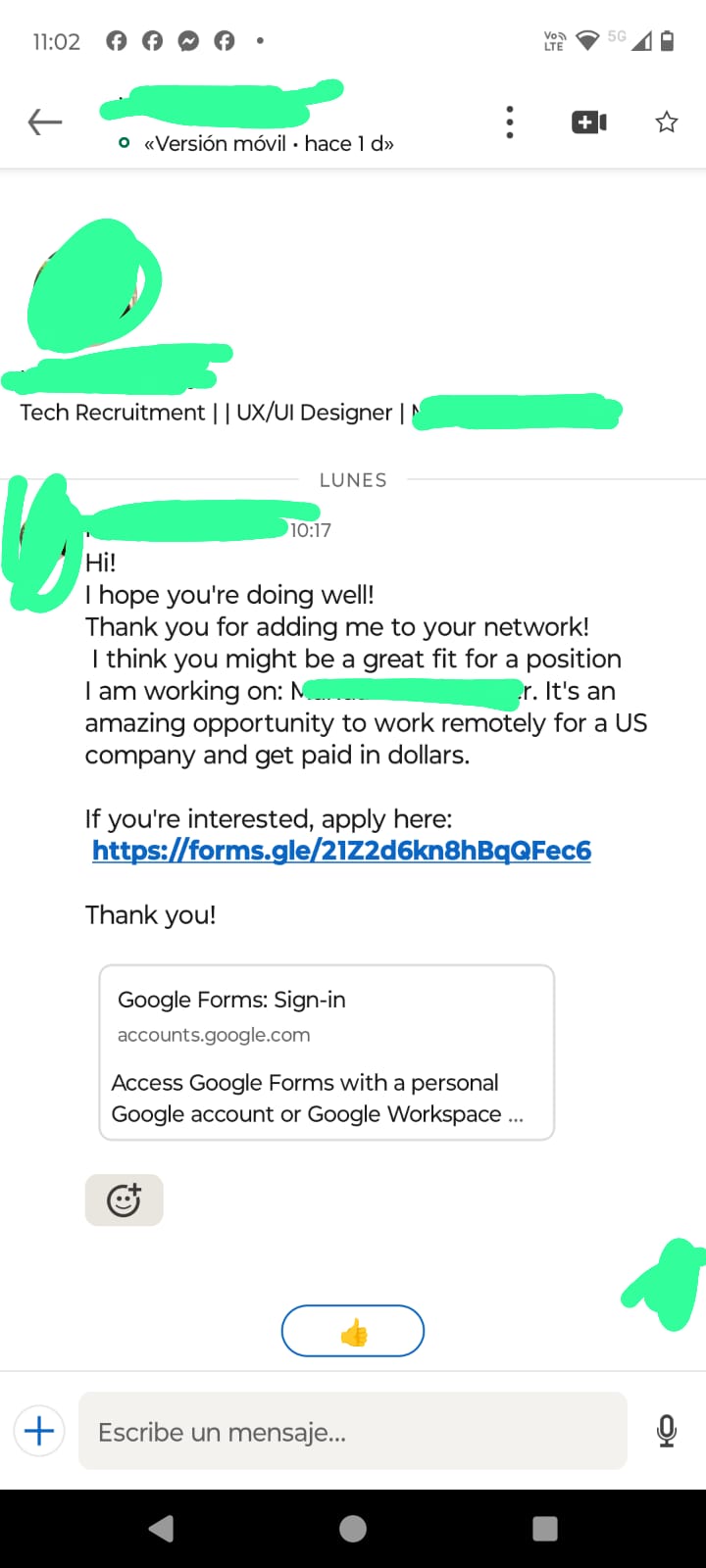
Task: Go back to the messages list
Action: (45, 122)
